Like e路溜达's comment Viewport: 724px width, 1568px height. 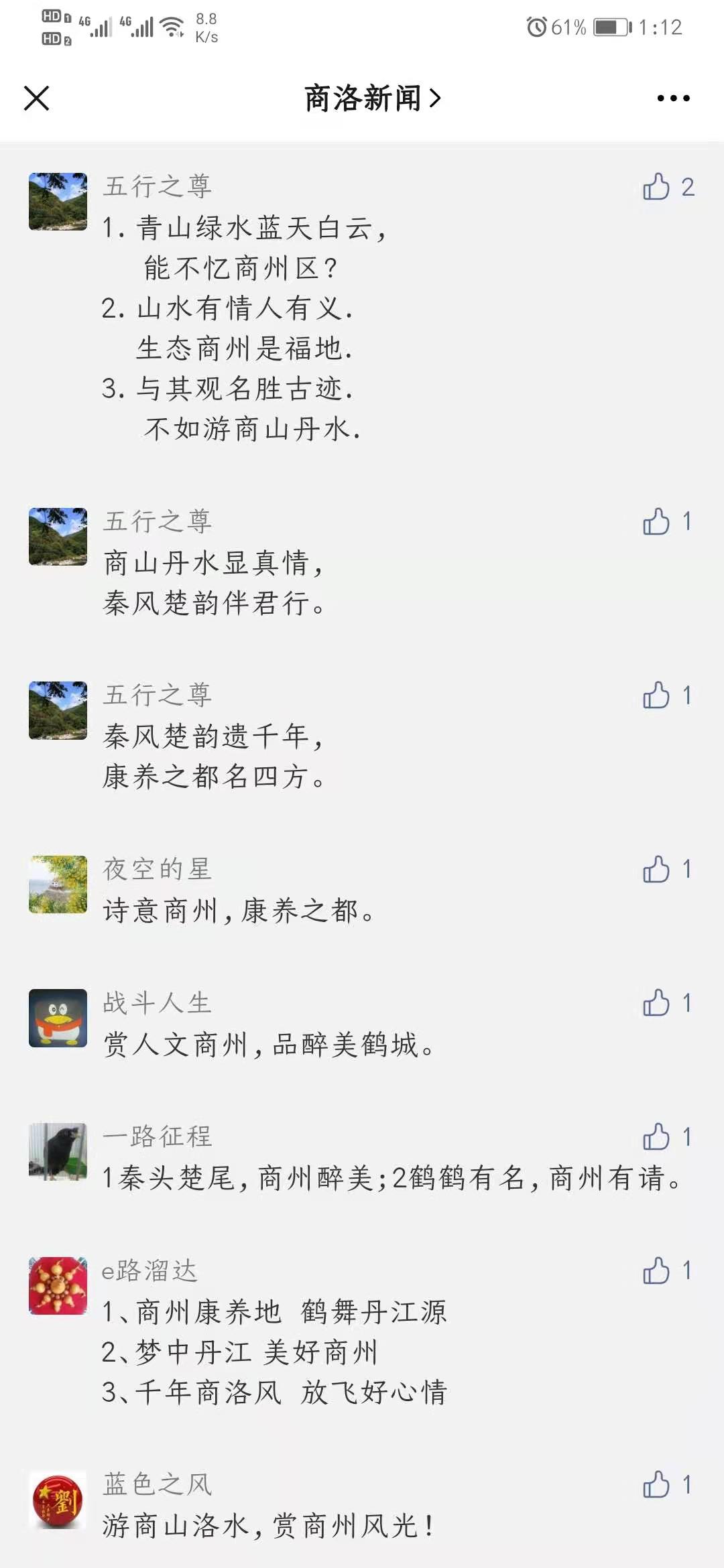657,1270
